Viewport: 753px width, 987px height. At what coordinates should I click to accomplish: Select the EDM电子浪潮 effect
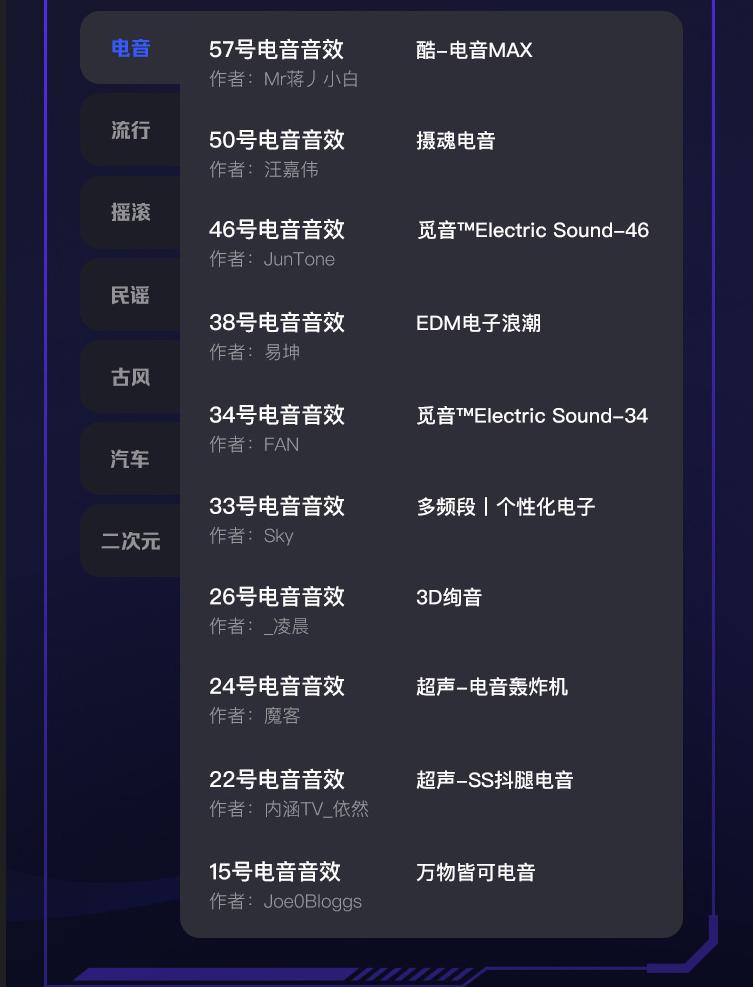480,323
